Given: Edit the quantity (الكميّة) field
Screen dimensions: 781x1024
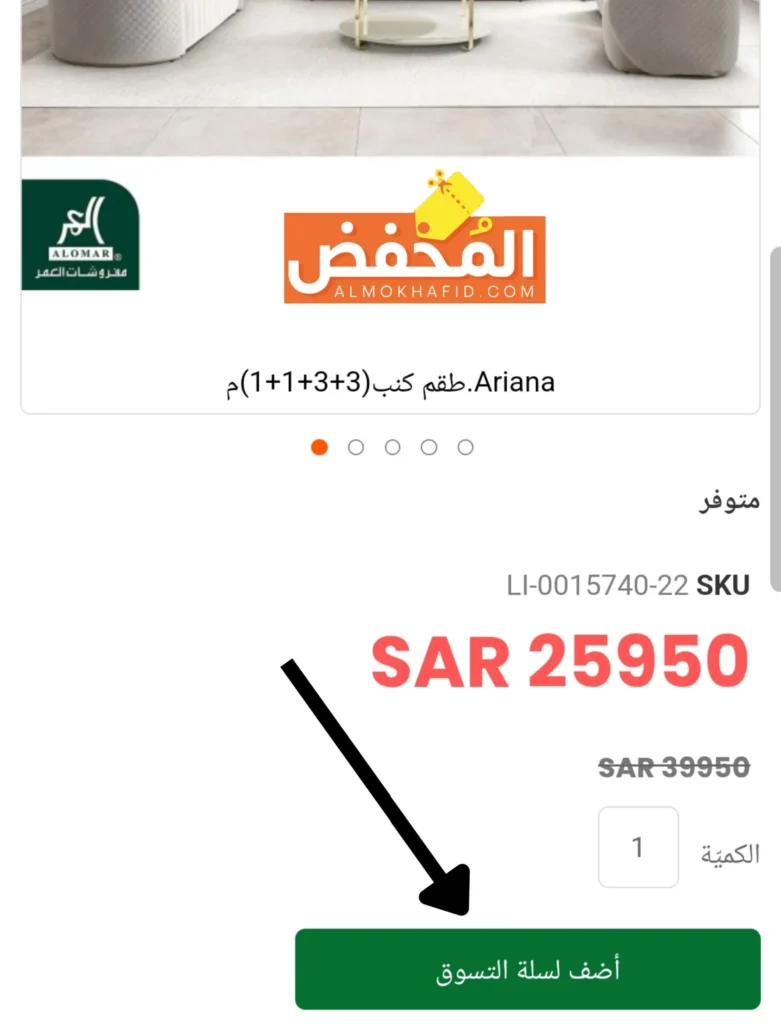Looking at the screenshot, I should [638, 848].
